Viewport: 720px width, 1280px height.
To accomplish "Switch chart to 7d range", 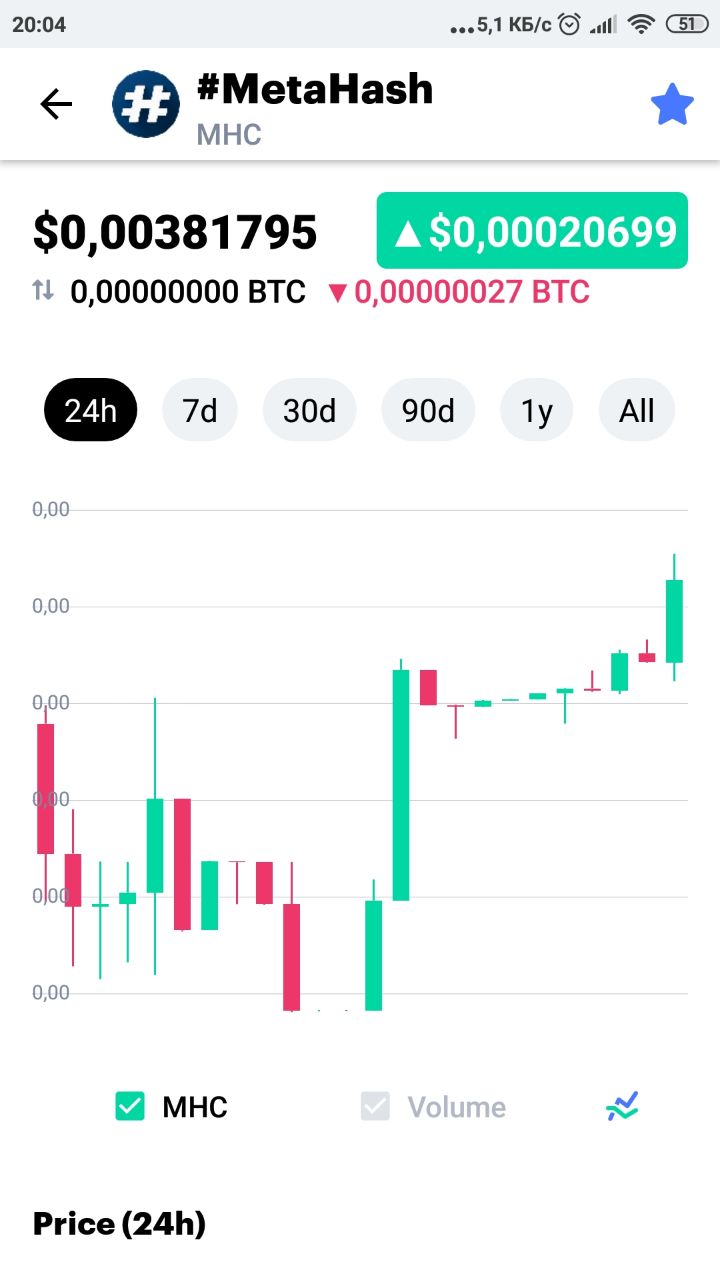I will tap(200, 410).
